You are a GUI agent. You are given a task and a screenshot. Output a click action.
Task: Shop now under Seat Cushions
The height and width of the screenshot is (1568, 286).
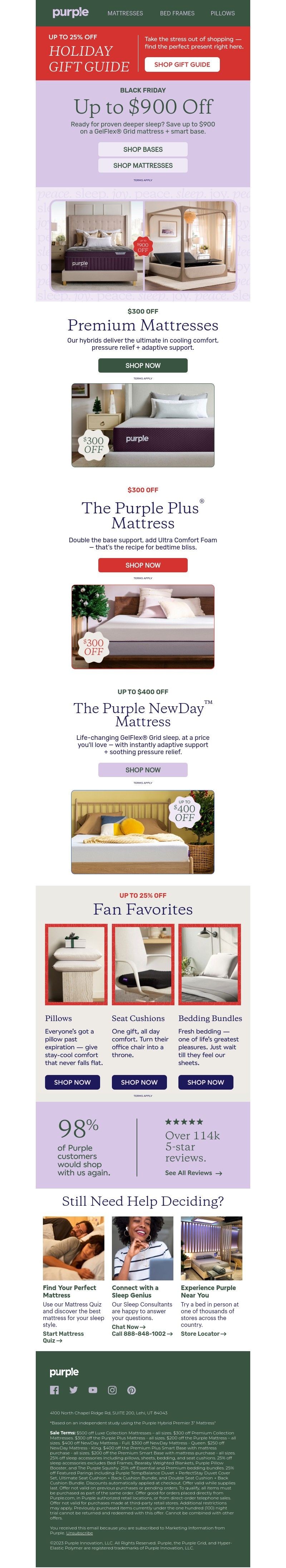[139, 1082]
